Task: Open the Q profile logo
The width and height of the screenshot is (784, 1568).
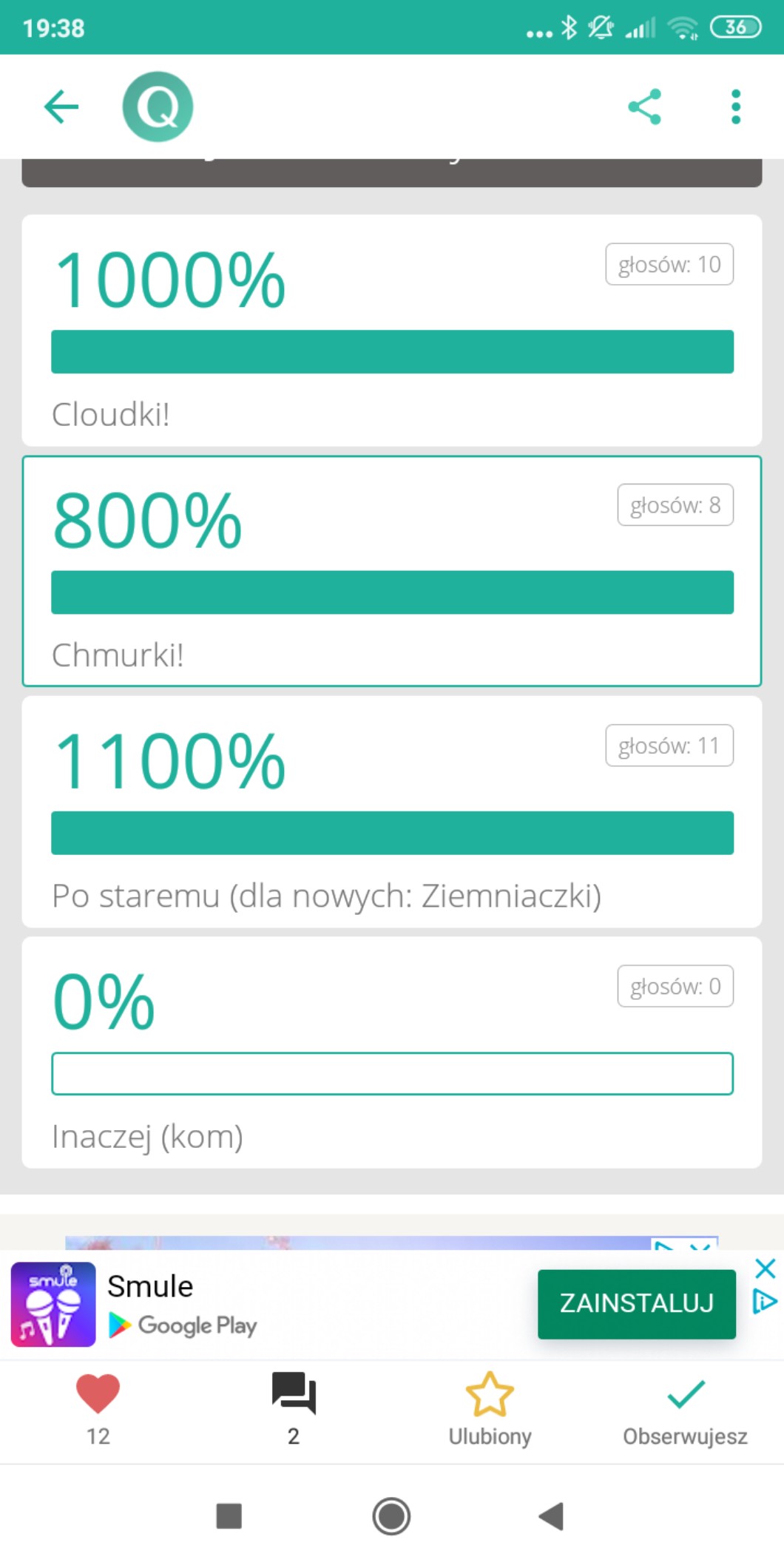Action: coord(158,107)
